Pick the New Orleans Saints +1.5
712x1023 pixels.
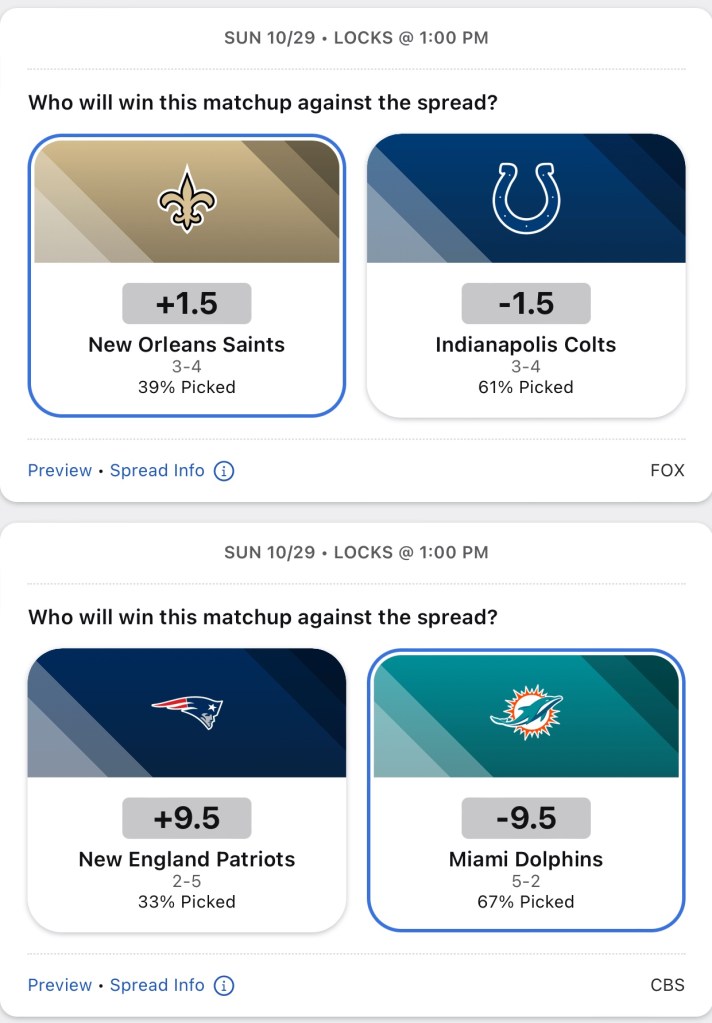pyautogui.click(x=186, y=274)
